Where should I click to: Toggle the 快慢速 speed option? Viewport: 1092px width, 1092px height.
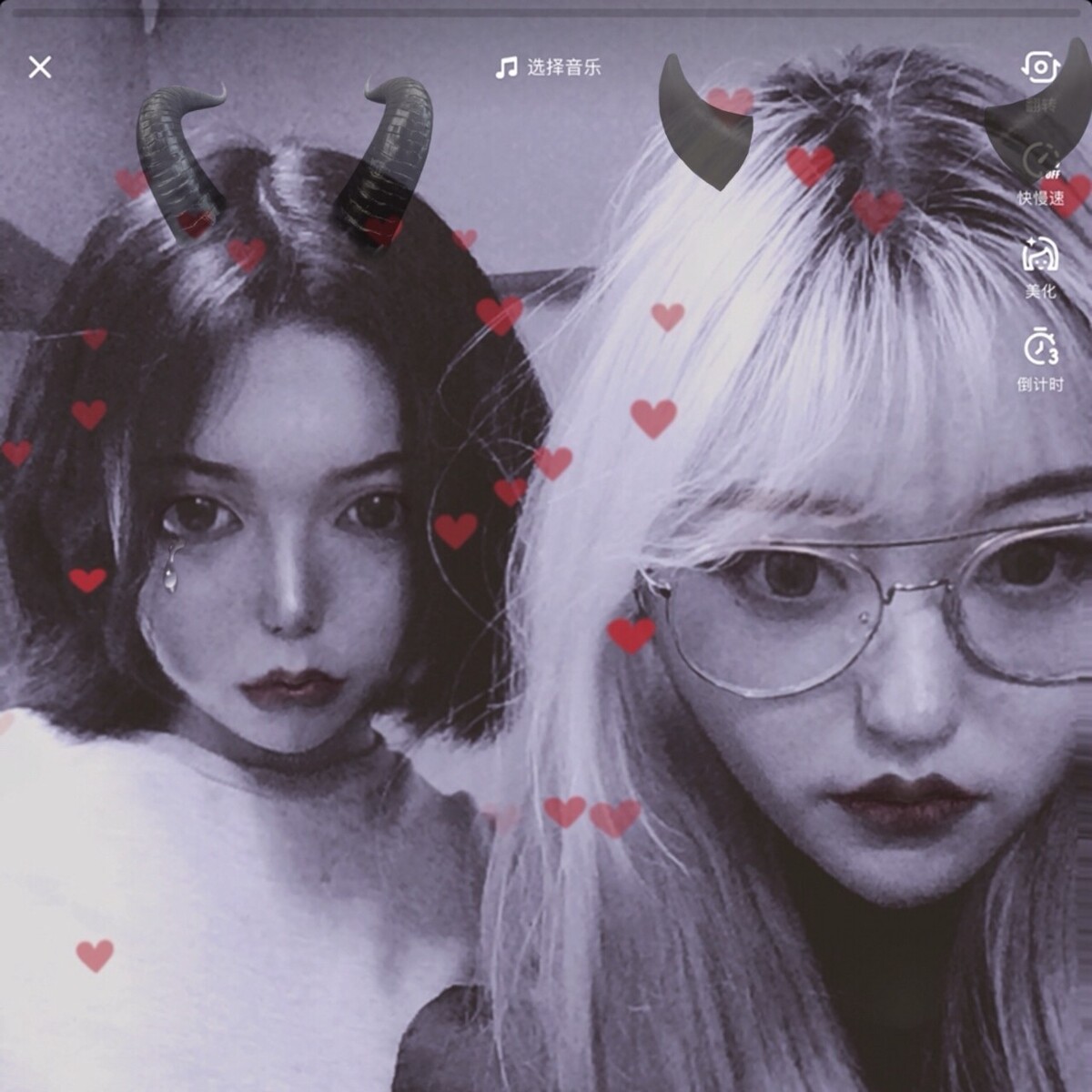1040,165
